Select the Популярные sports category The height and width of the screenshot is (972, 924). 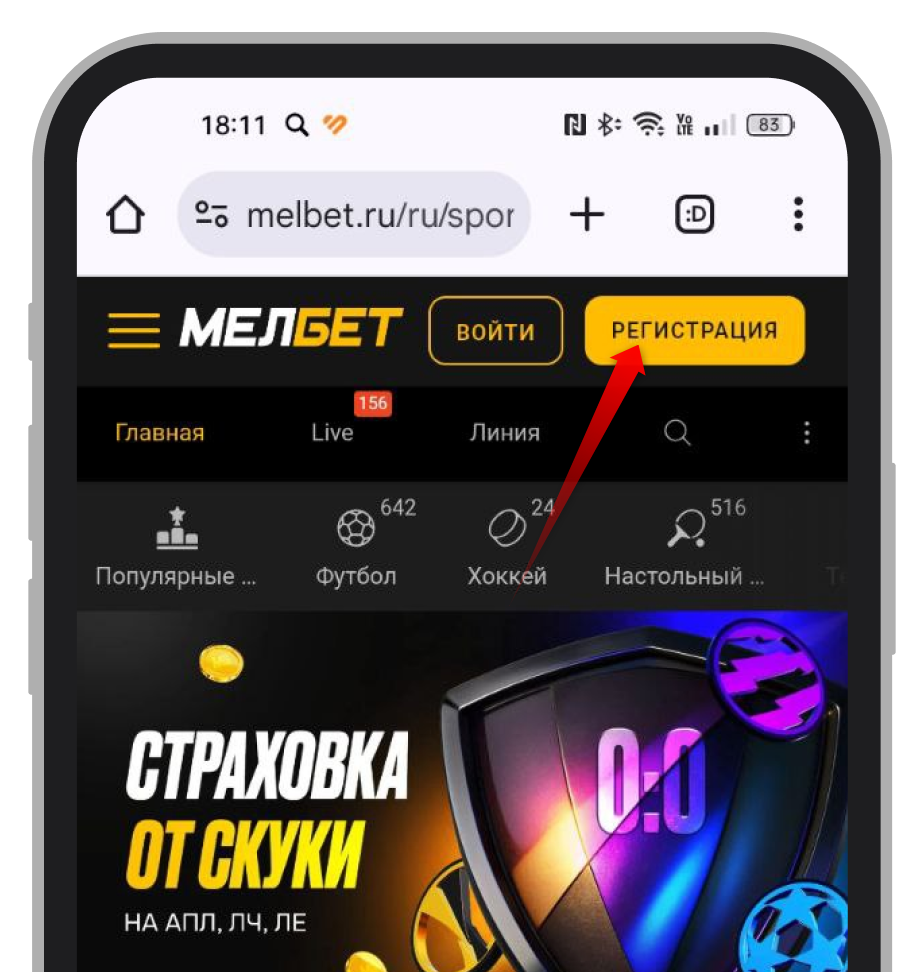(x=177, y=547)
